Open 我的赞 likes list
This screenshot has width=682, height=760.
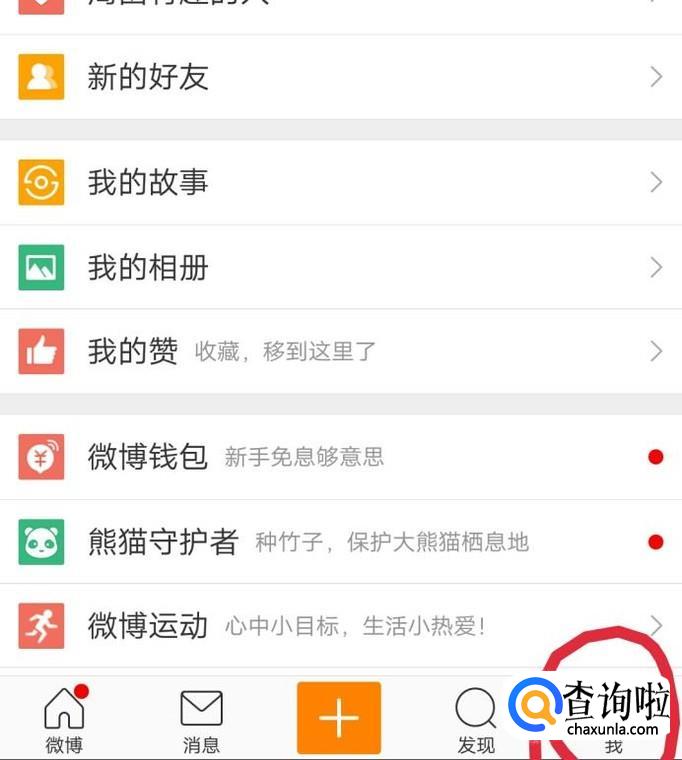tap(340, 351)
